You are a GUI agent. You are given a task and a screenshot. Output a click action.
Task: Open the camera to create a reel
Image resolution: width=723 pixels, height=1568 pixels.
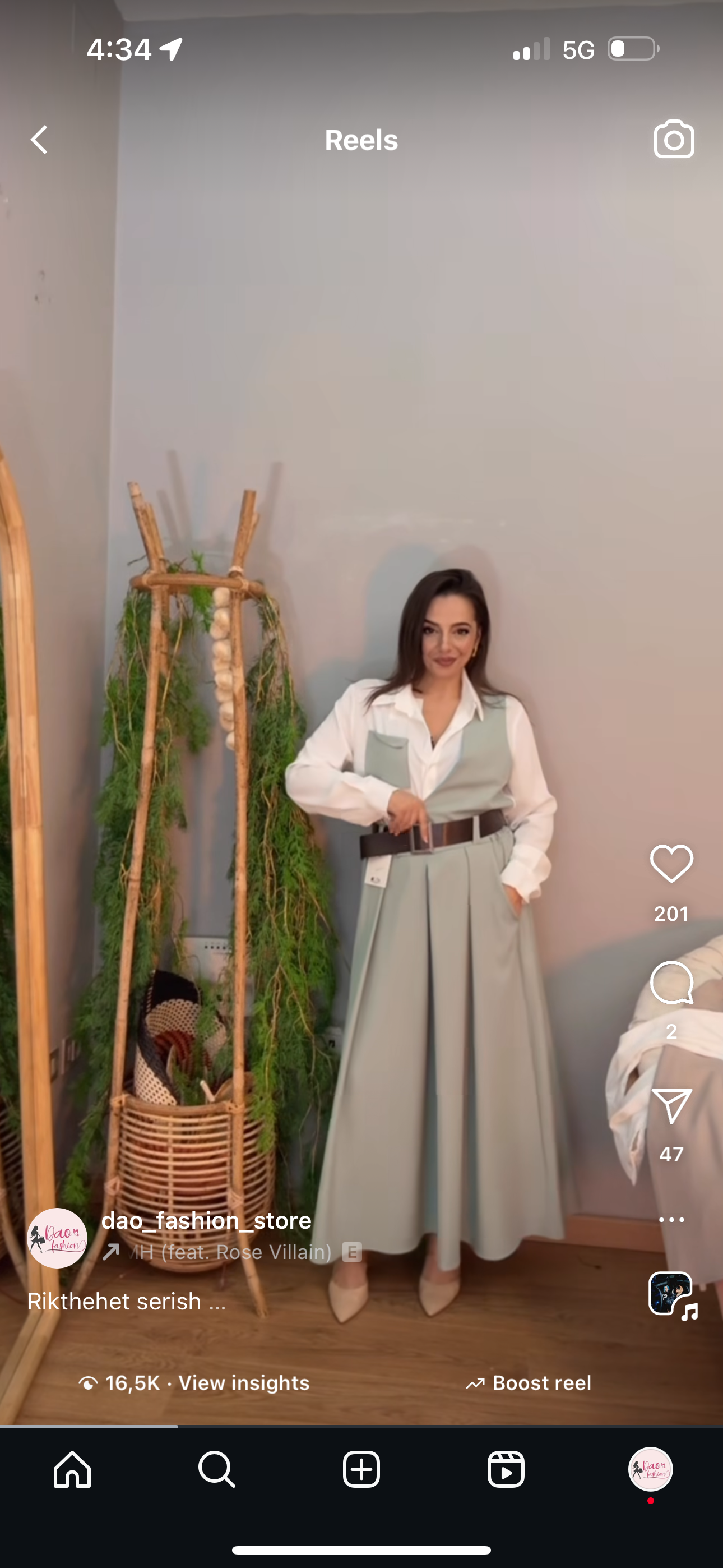(674, 140)
